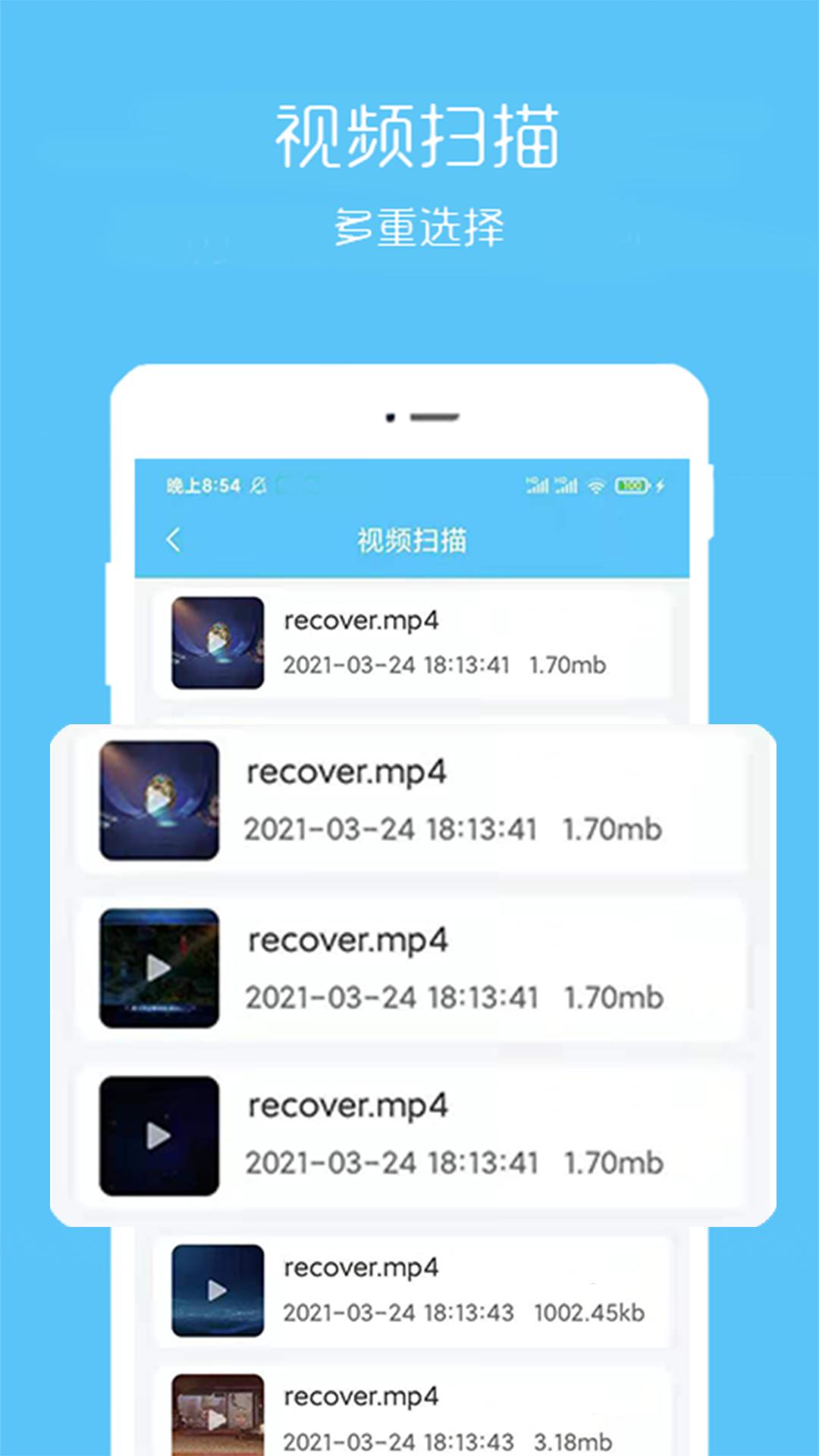
Task: Tap the play icon on the 3.18mb video
Action: coord(216,1420)
